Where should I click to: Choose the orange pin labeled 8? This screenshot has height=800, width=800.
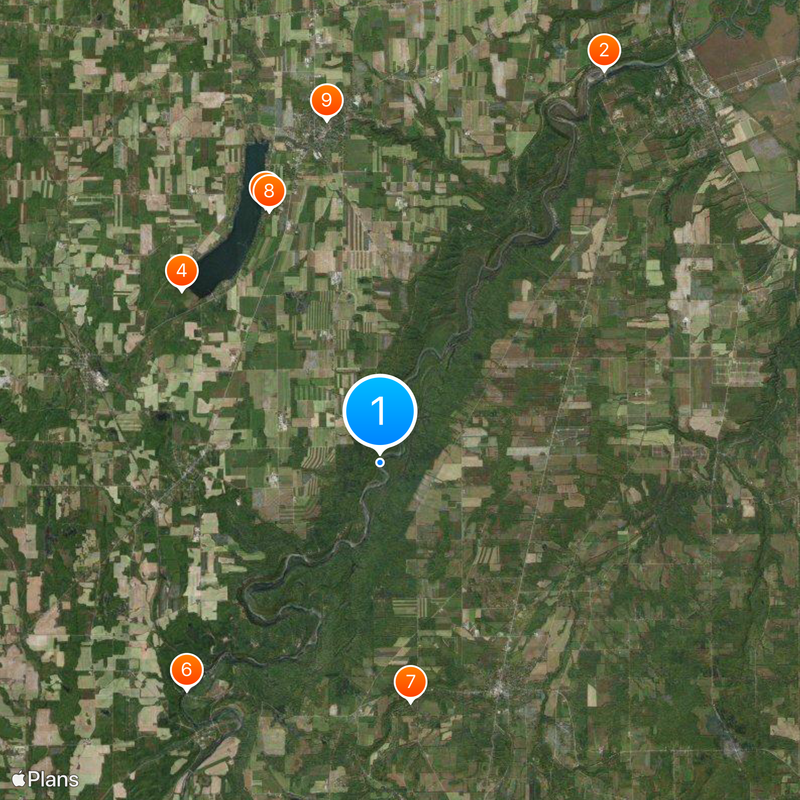click(270, 191)
